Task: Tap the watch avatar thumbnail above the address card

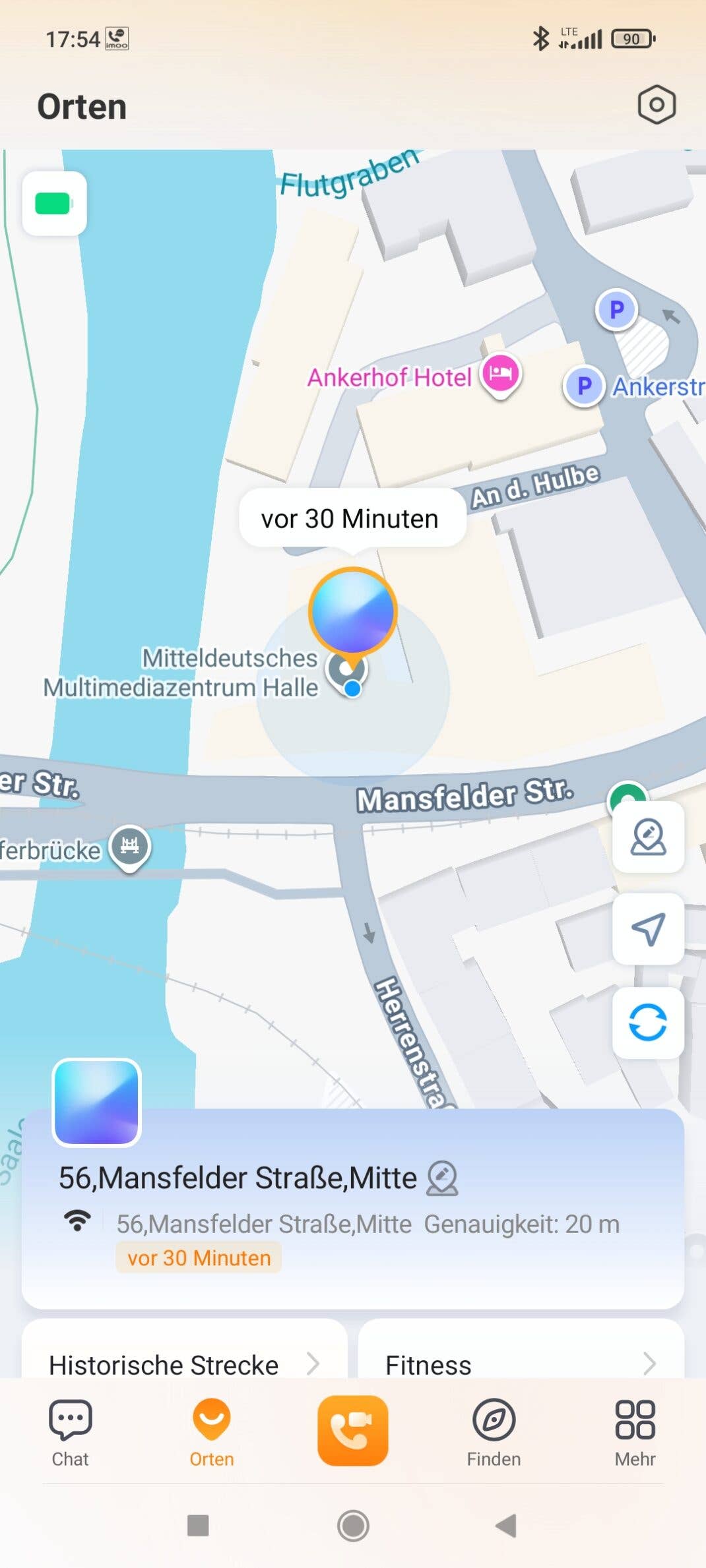Action: click(x=96, y=1102)
